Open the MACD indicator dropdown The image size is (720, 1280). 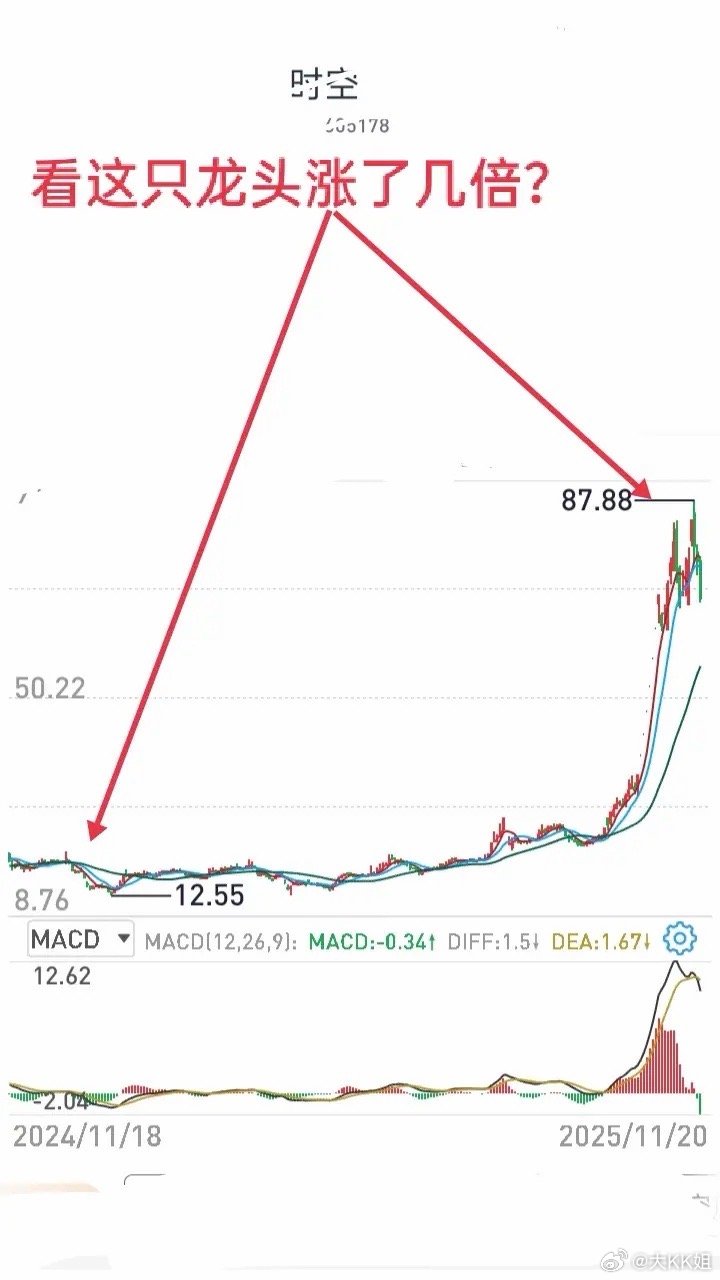click(x=79, y=940)
